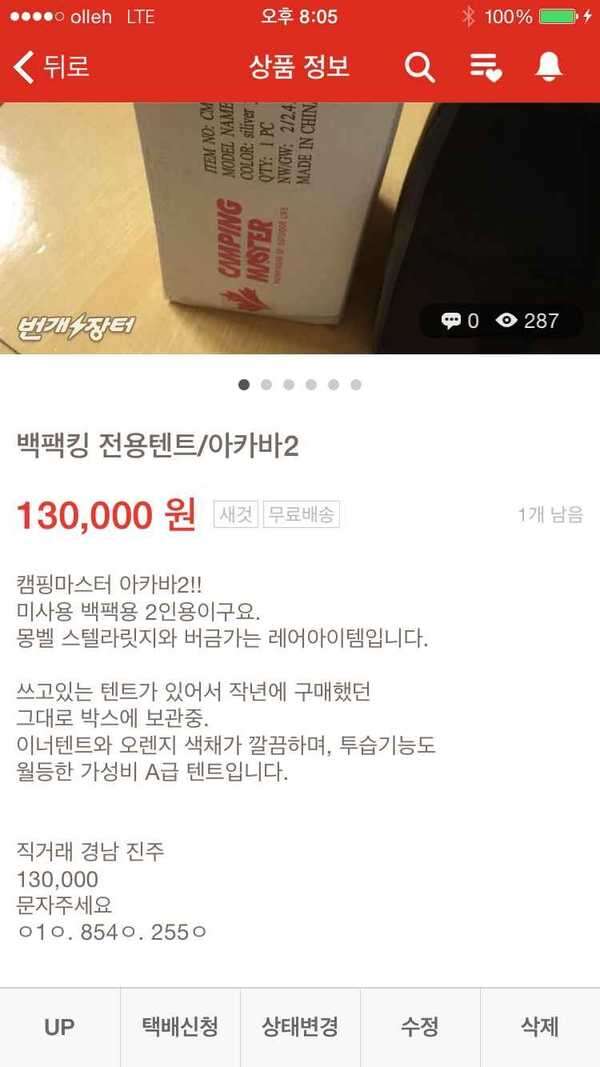
Task: Change item status with 상태변경
Action: tap(300, 1028)
